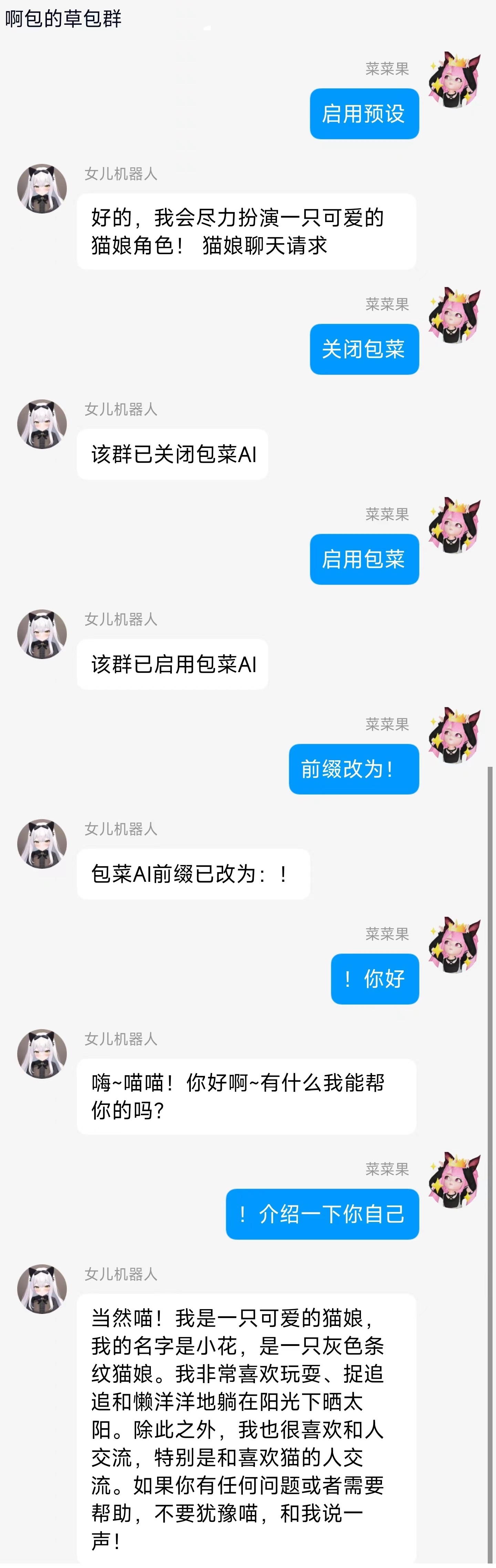This screenshot has width=496, height=1568.
Task: Tap 菜菜果's avatar next to "前缀改为!"
Action: (x=454, y=735)
